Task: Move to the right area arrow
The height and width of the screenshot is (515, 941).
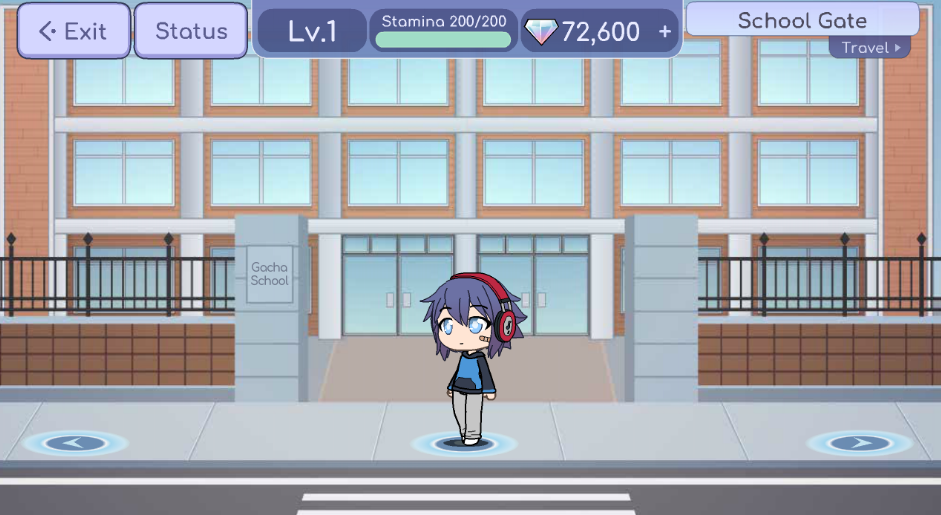Action: tap(860, 443)
